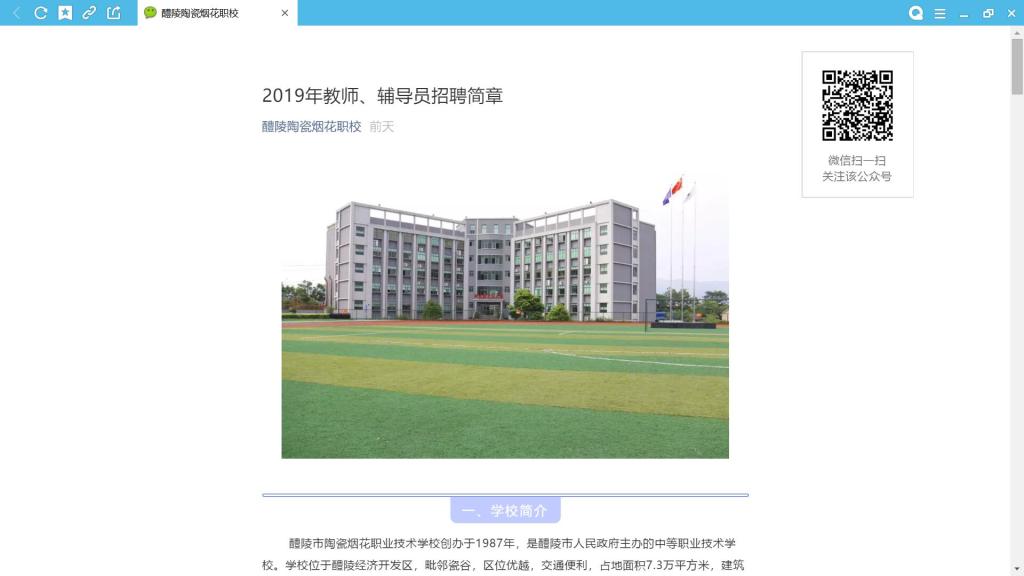Close the browser window
This screenshot has height=576, width=1024.
pos(1011,13)
